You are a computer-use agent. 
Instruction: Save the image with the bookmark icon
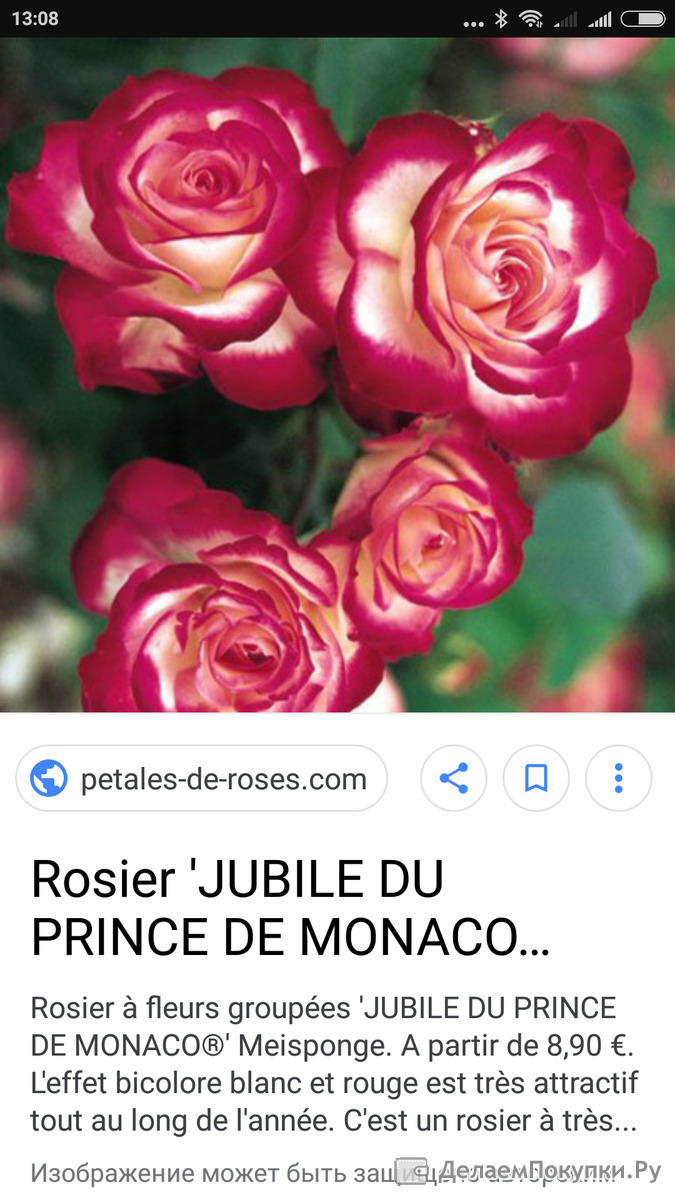point(536,778)
